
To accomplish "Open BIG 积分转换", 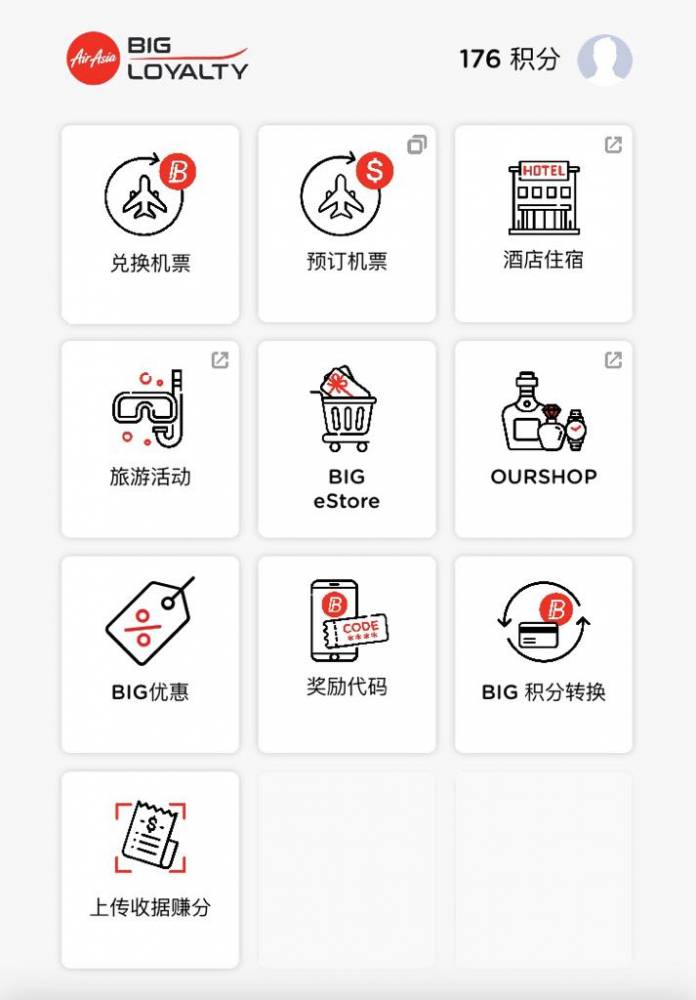I will tap(543, 654).
